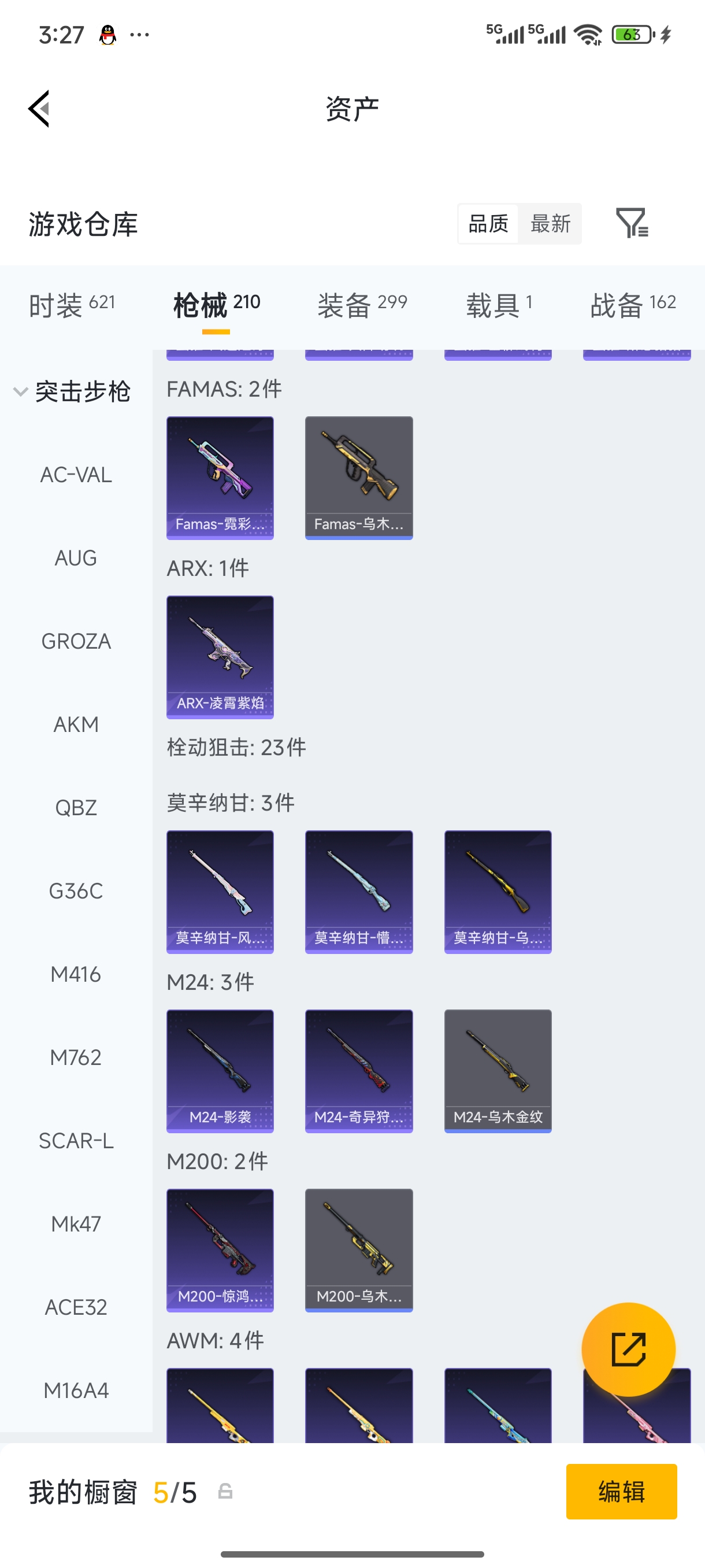Select SCAR-L in the side list
705x1568 pixels.
pos(76,1141)
